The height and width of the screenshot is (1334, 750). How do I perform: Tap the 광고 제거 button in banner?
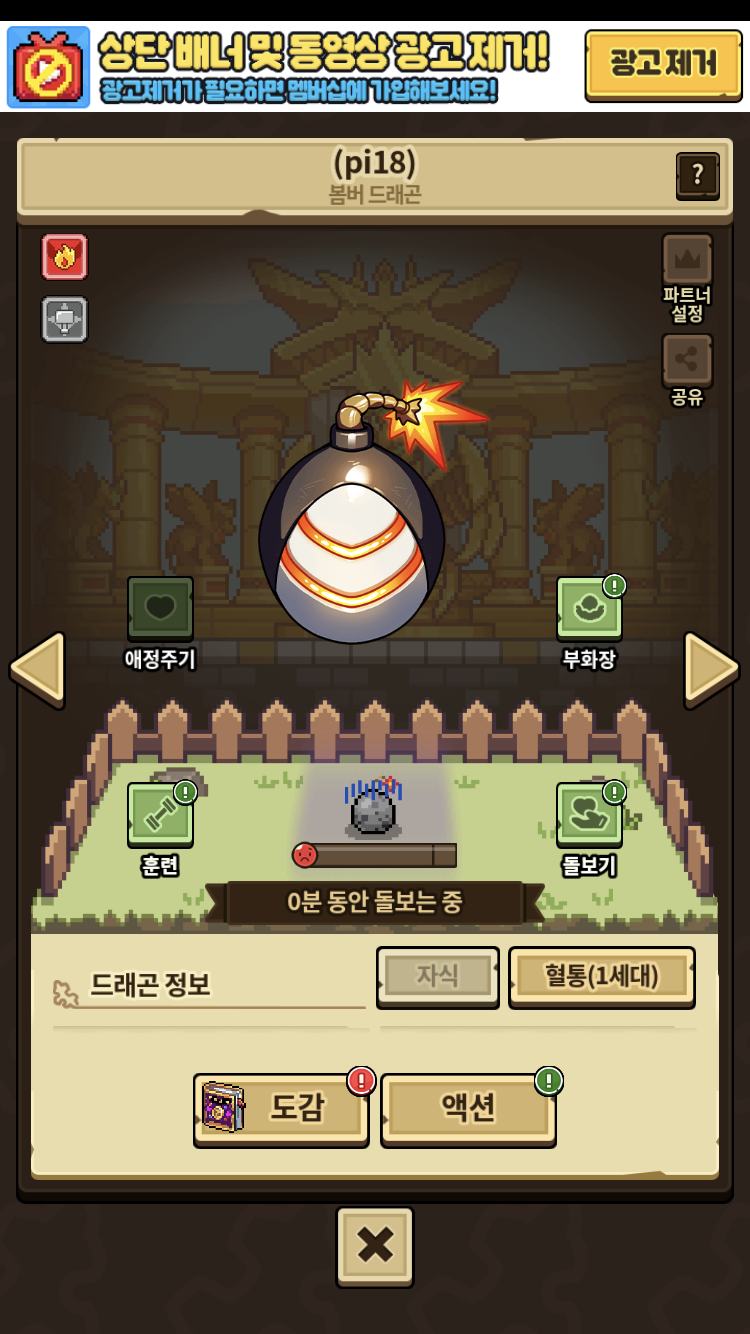pos(663,64)
